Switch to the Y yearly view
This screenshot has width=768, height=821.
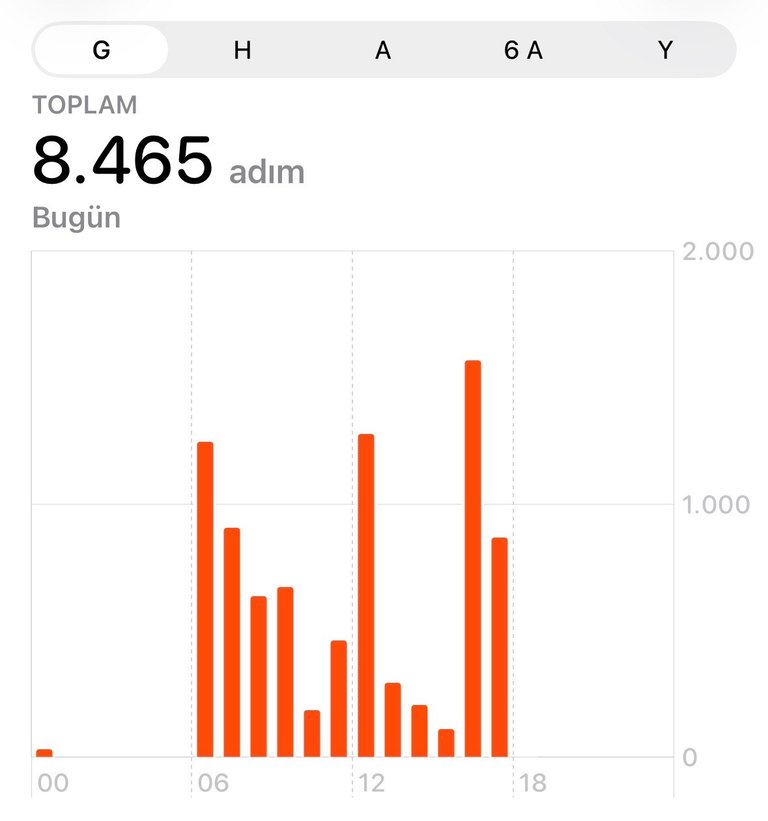[x=665, y=50]
